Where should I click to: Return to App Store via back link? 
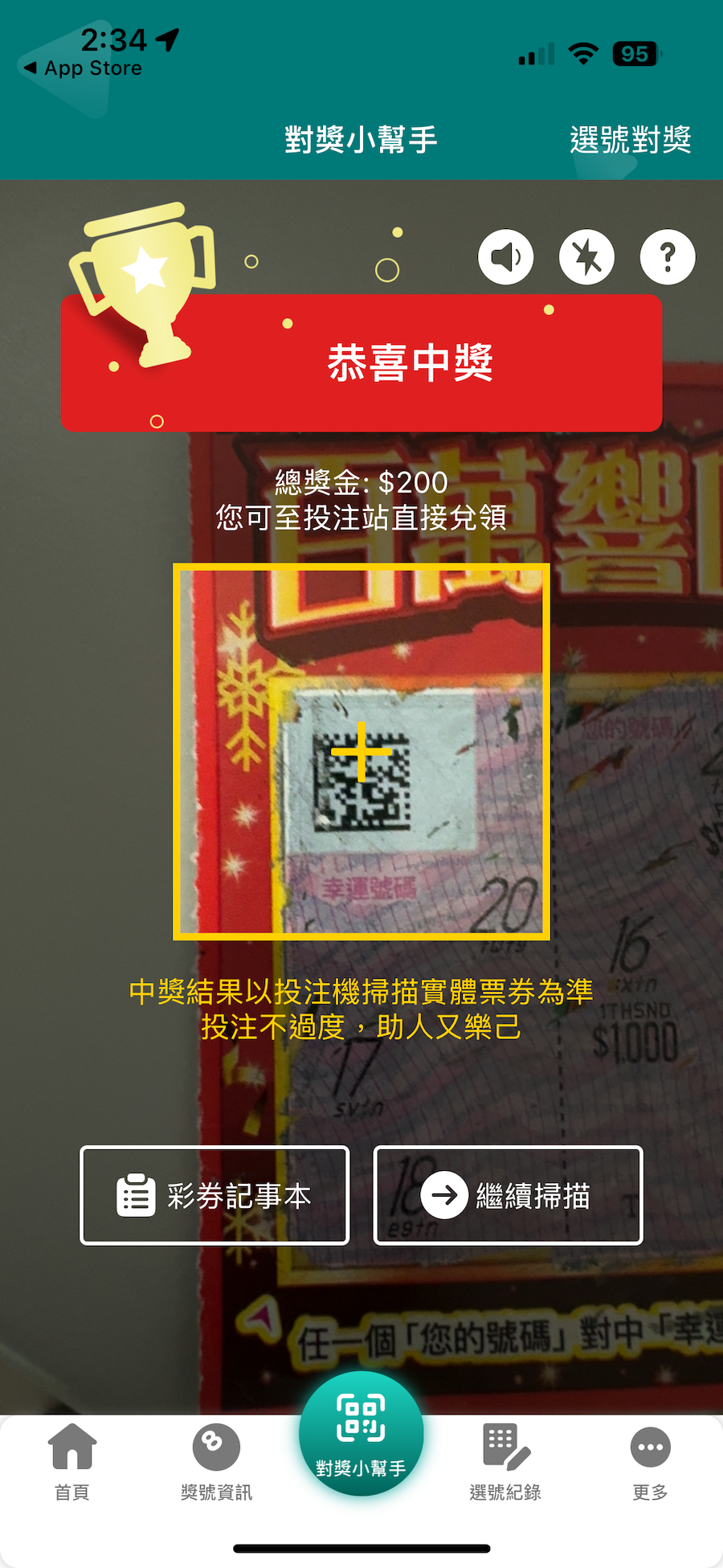click(x=83, y=68)
